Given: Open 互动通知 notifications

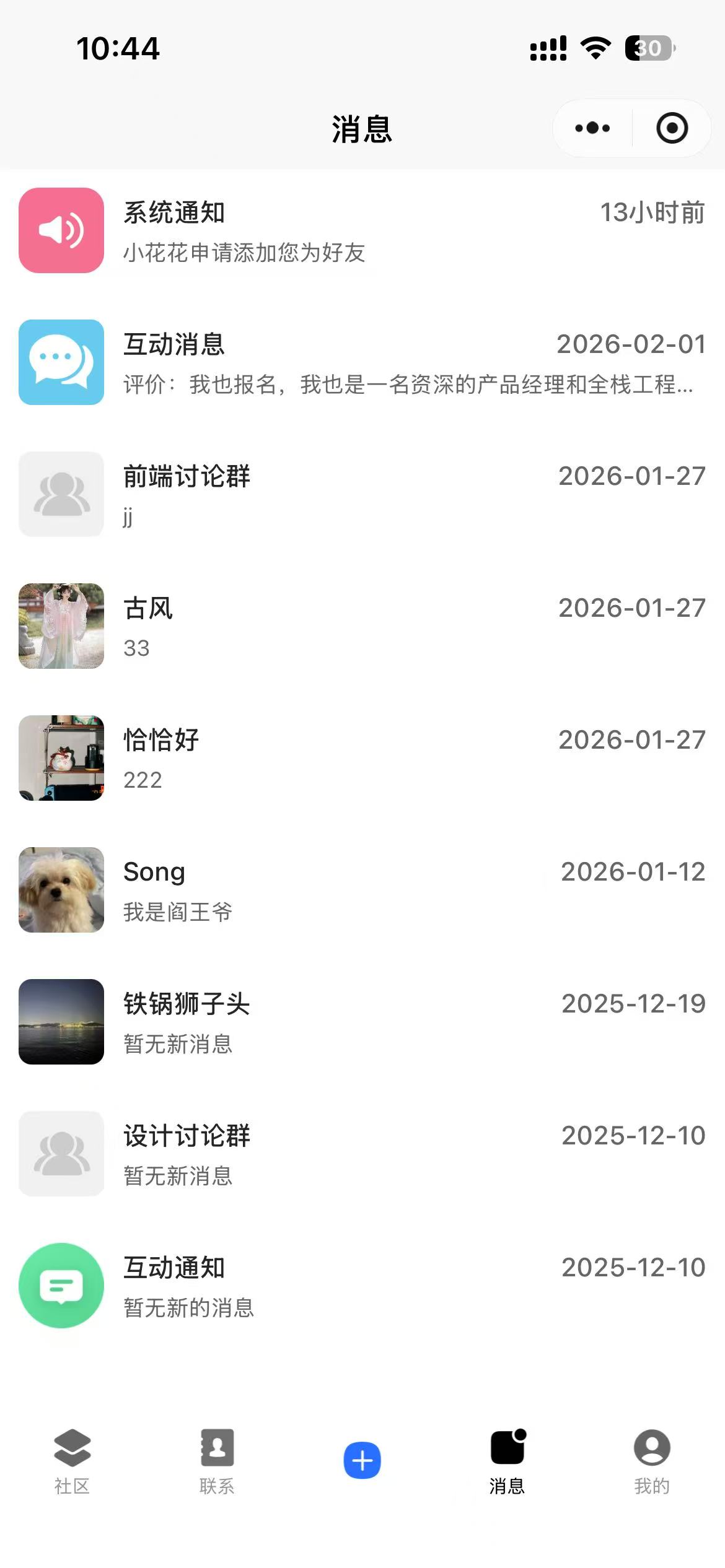Looking at the screenshot, I should pos(362,1286).
